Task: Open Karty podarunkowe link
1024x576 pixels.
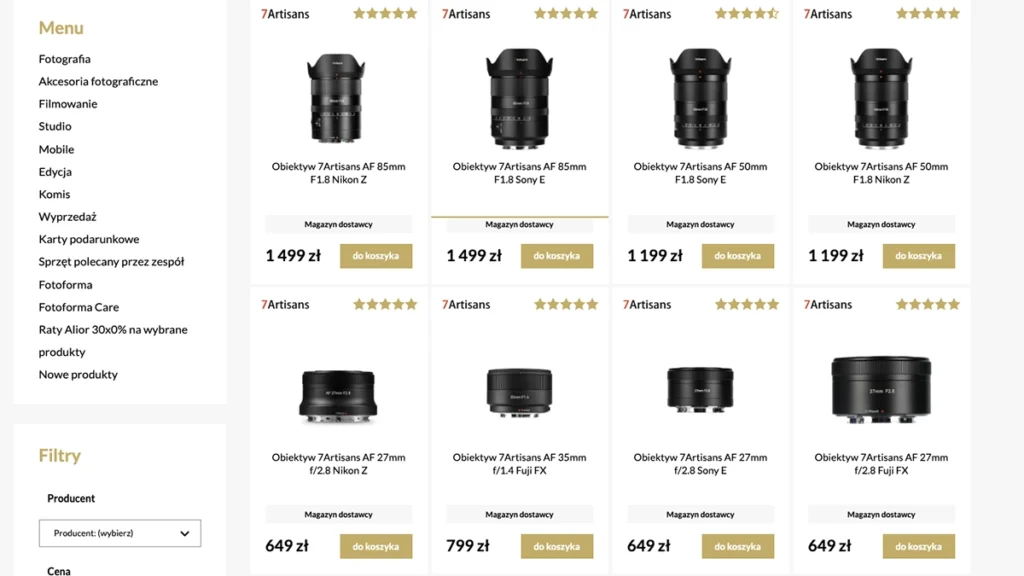Action: (89, 240)
